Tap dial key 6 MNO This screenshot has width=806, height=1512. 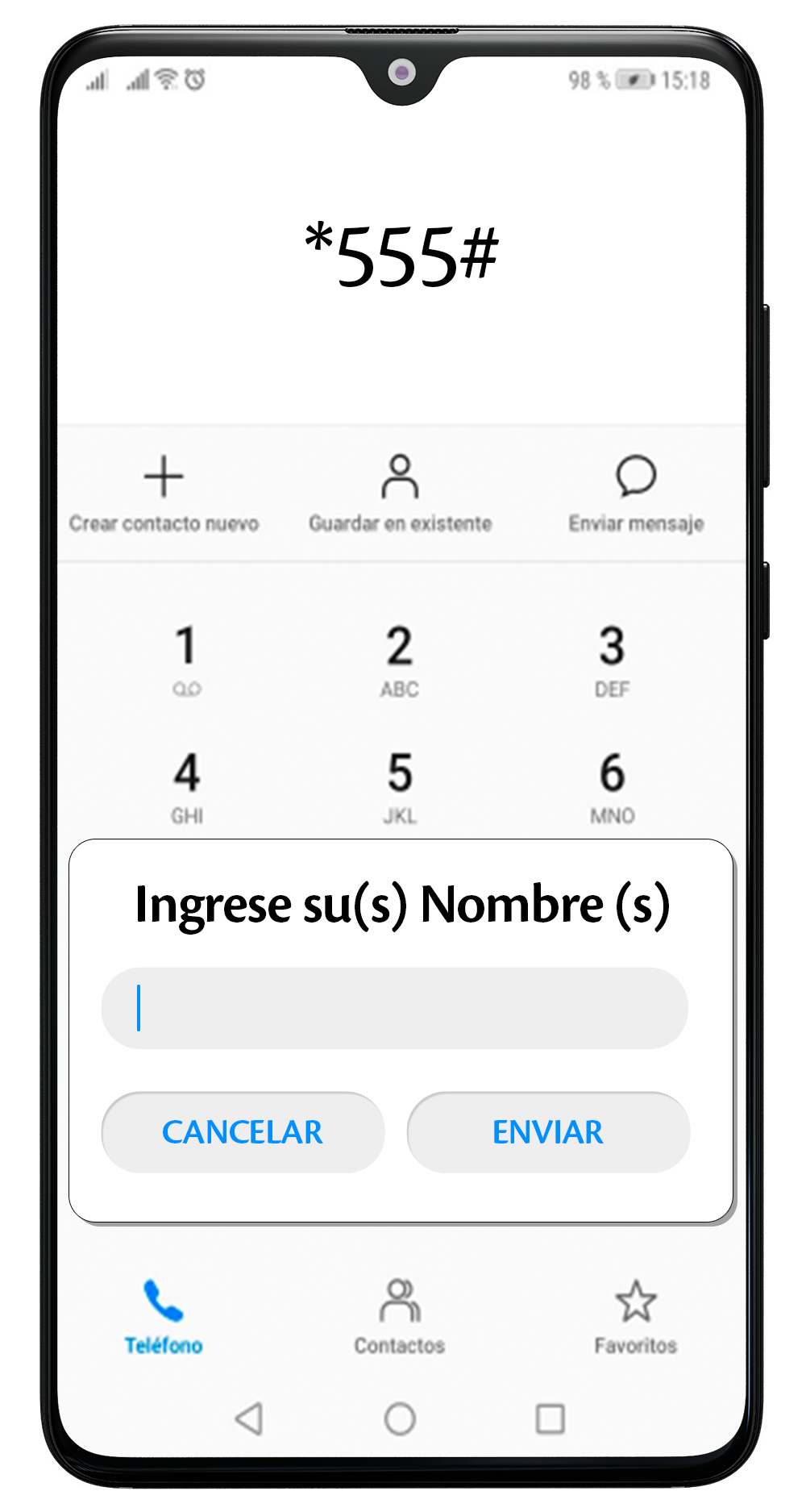[612, 785]
